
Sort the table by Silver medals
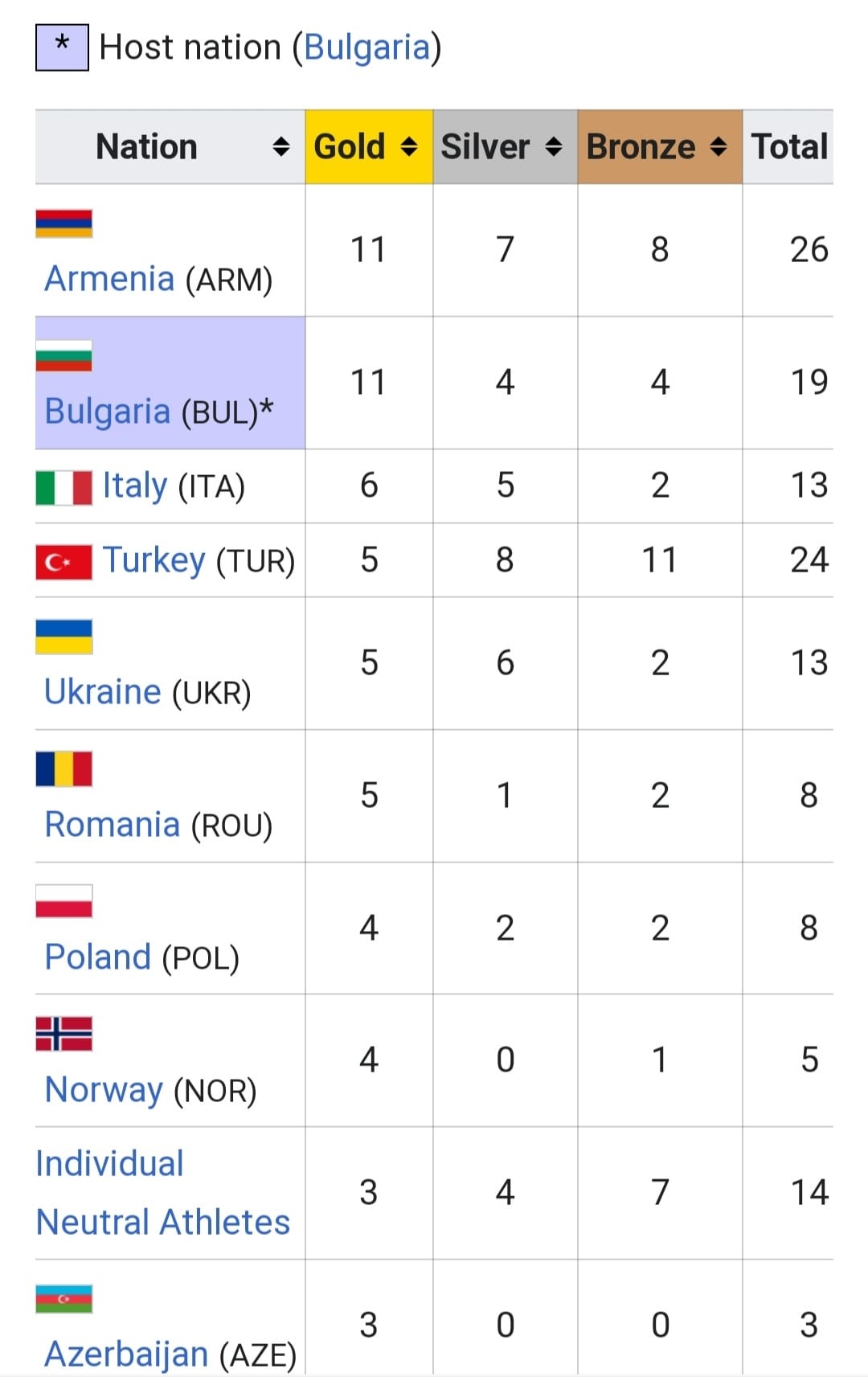(x=553, y=147)
